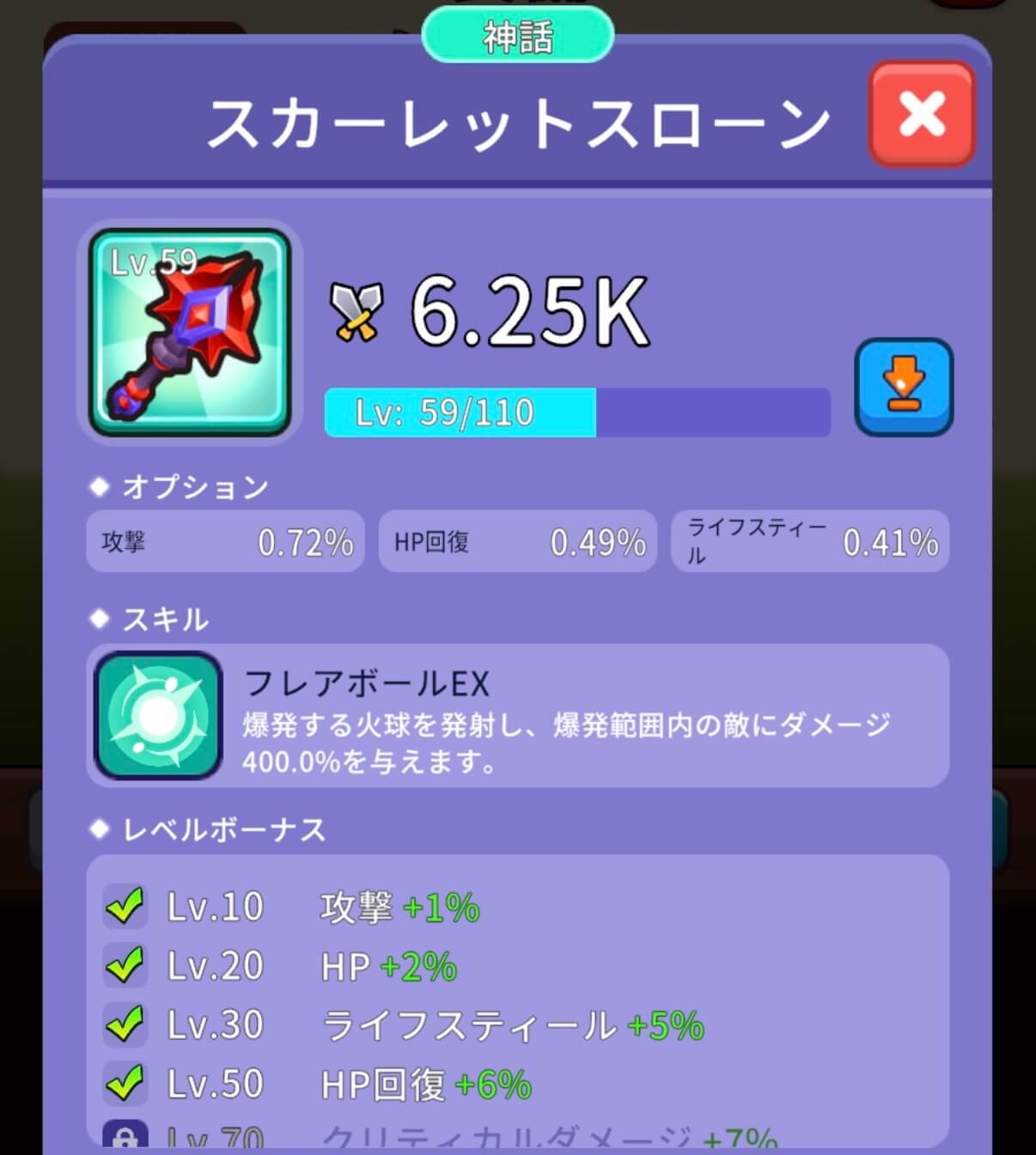Tap the Lv.59 weapon icon
The width and height of the screenshot is (1036, 1155).
tap(190, 333)
